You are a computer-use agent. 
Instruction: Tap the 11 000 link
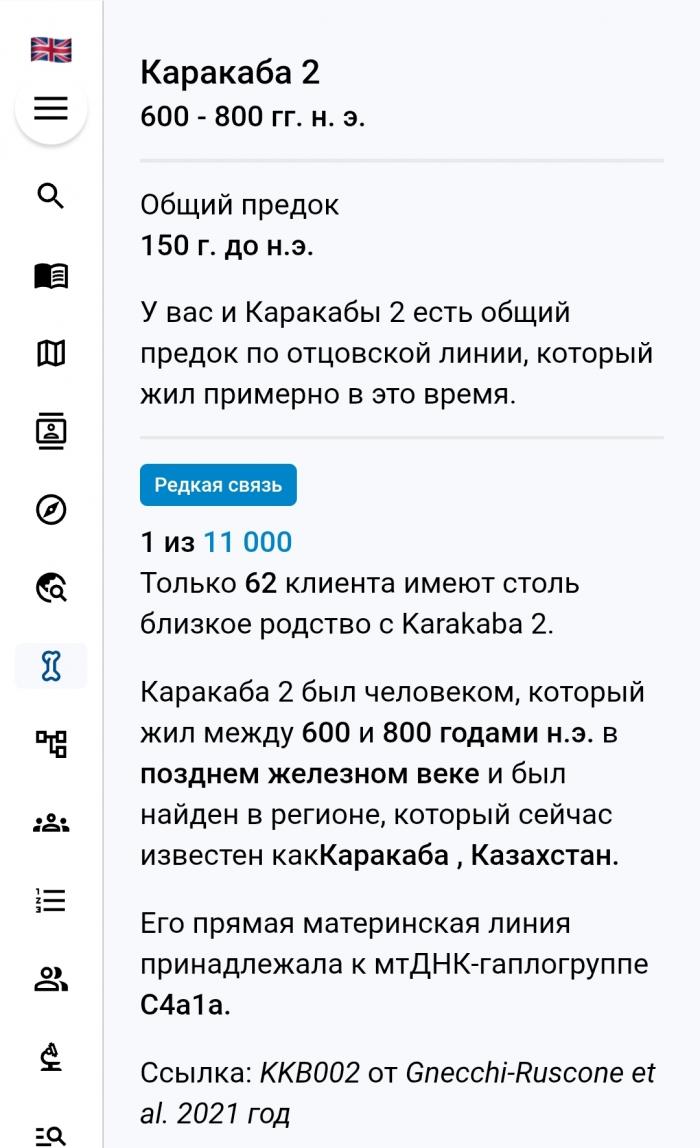pos(247,542)
